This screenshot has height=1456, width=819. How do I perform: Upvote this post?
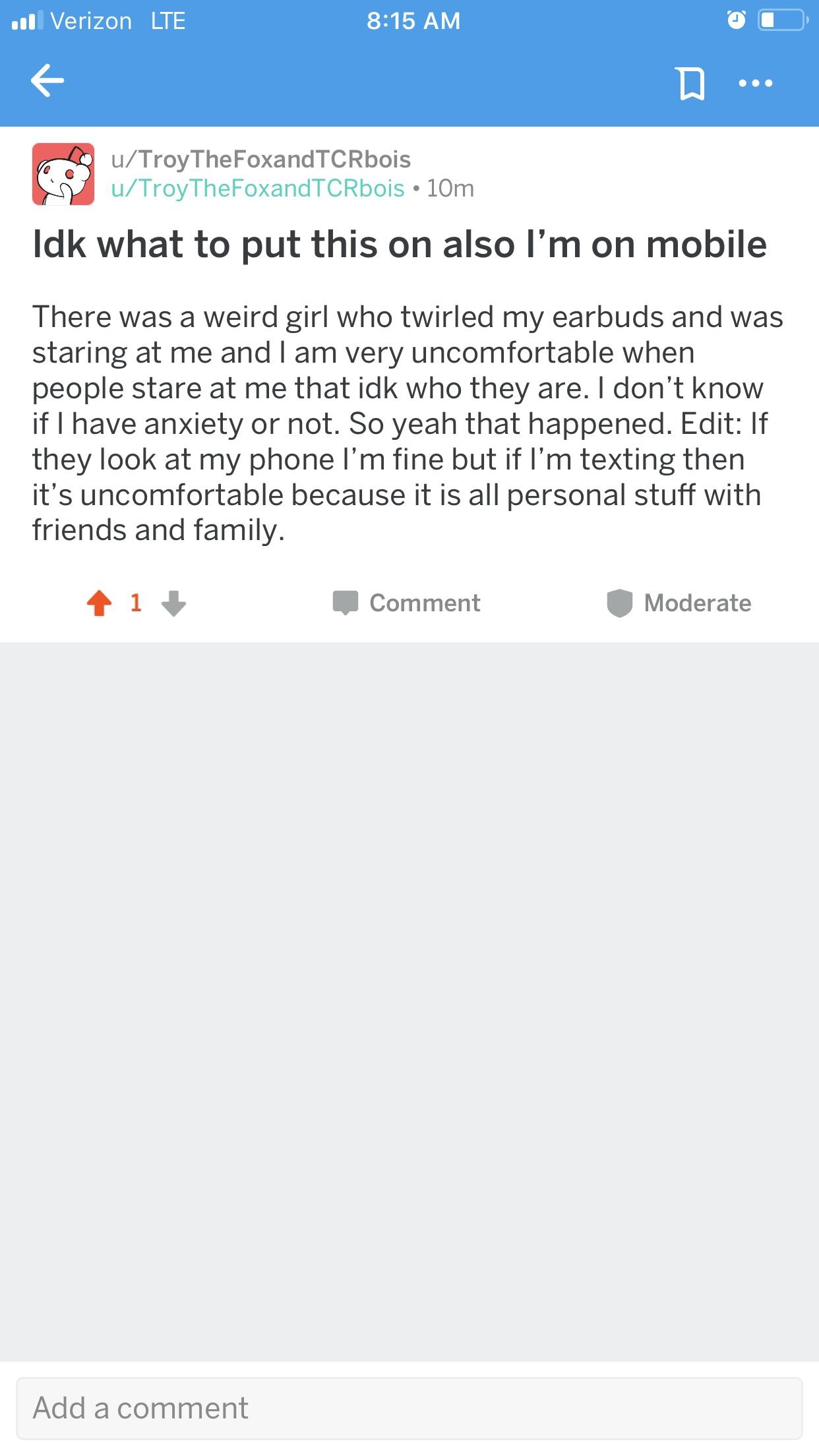pos(99,603)
